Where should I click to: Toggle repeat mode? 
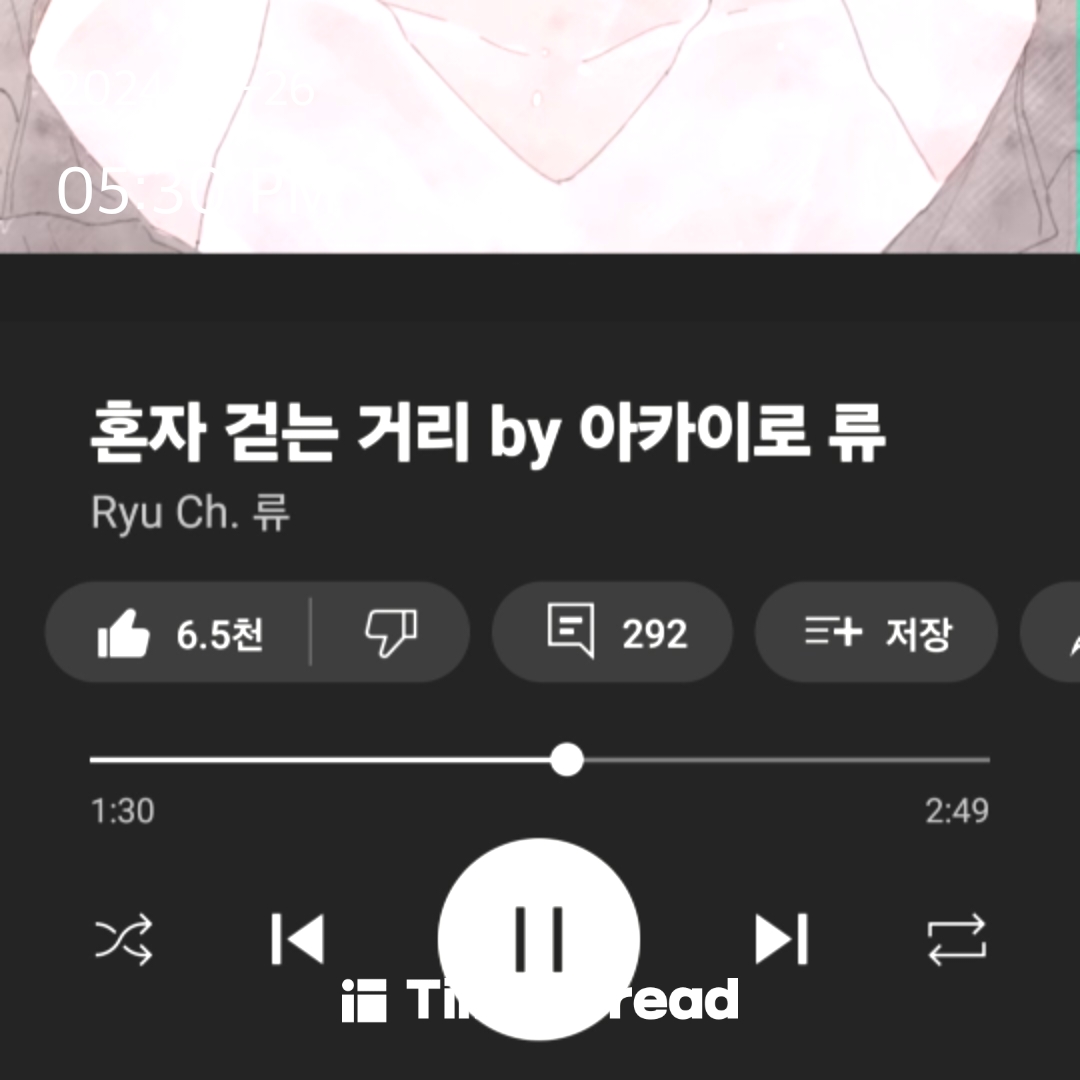click(x=957, y=940)
